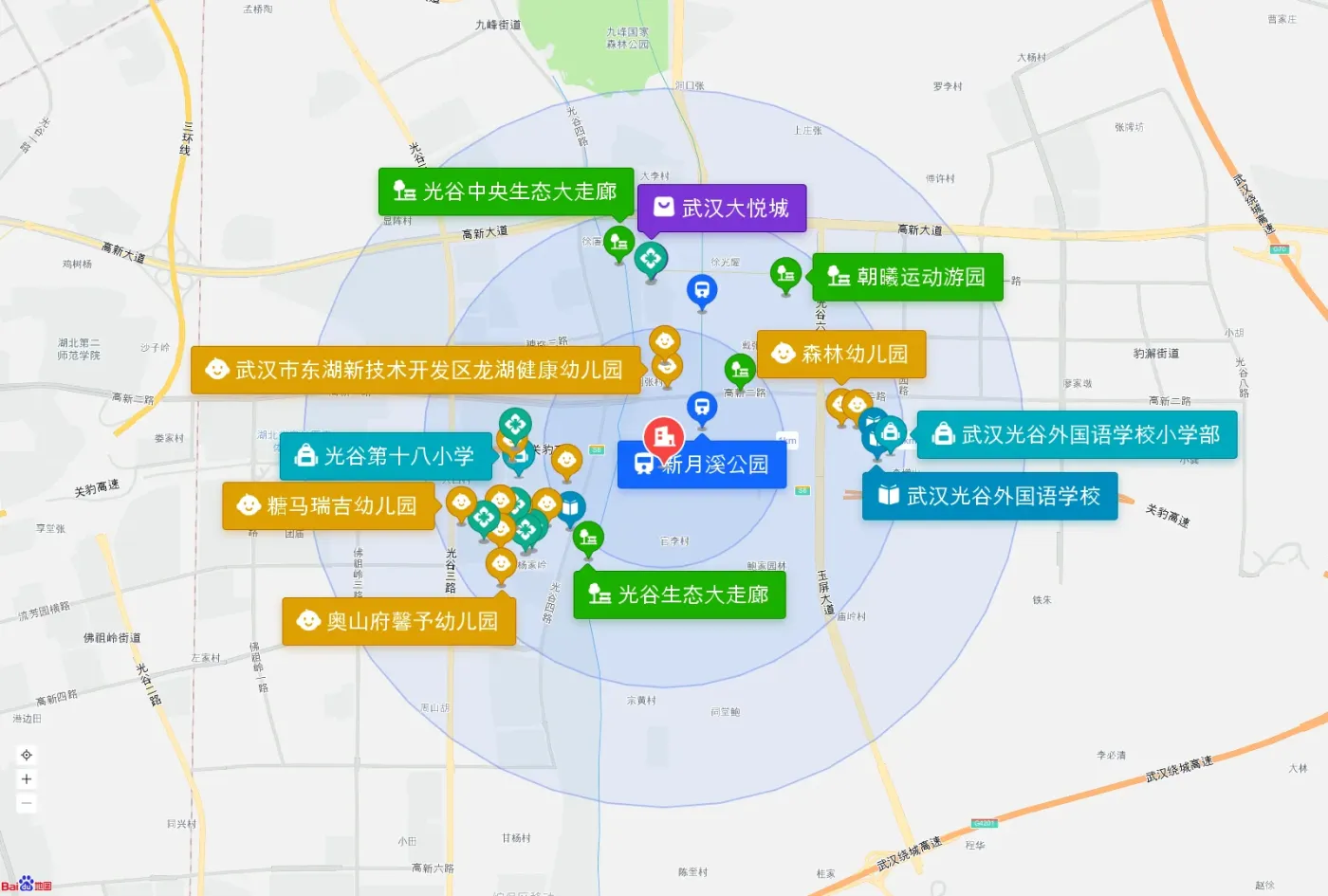This screenshot has height=896, width=1328.
Task: Open 武汉市东湖新技术开发区龙湖健康幼儿园 label
Action: tap(415, 370)
